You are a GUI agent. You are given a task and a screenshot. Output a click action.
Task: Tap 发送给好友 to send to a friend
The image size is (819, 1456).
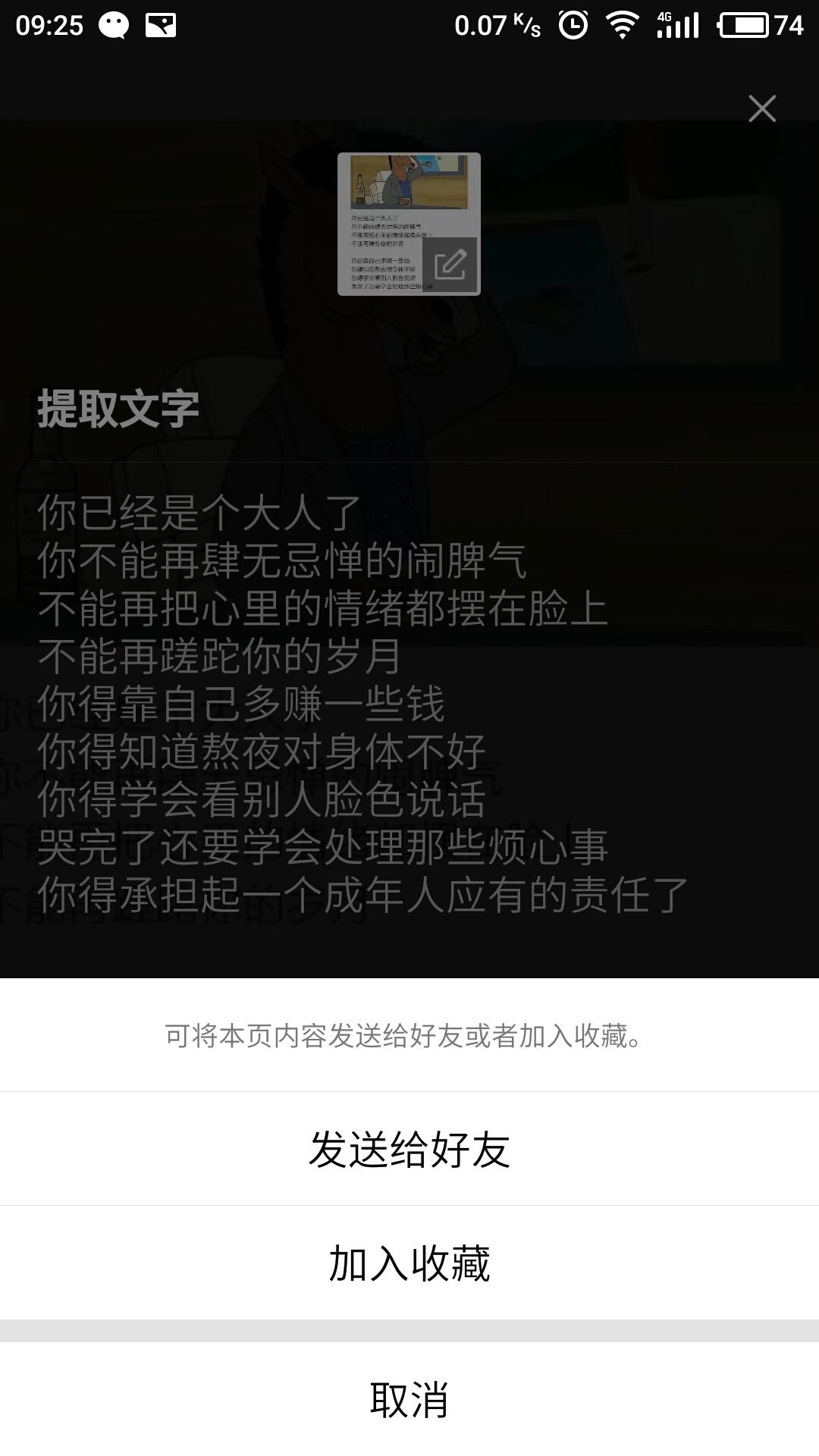pos(409,1149)
